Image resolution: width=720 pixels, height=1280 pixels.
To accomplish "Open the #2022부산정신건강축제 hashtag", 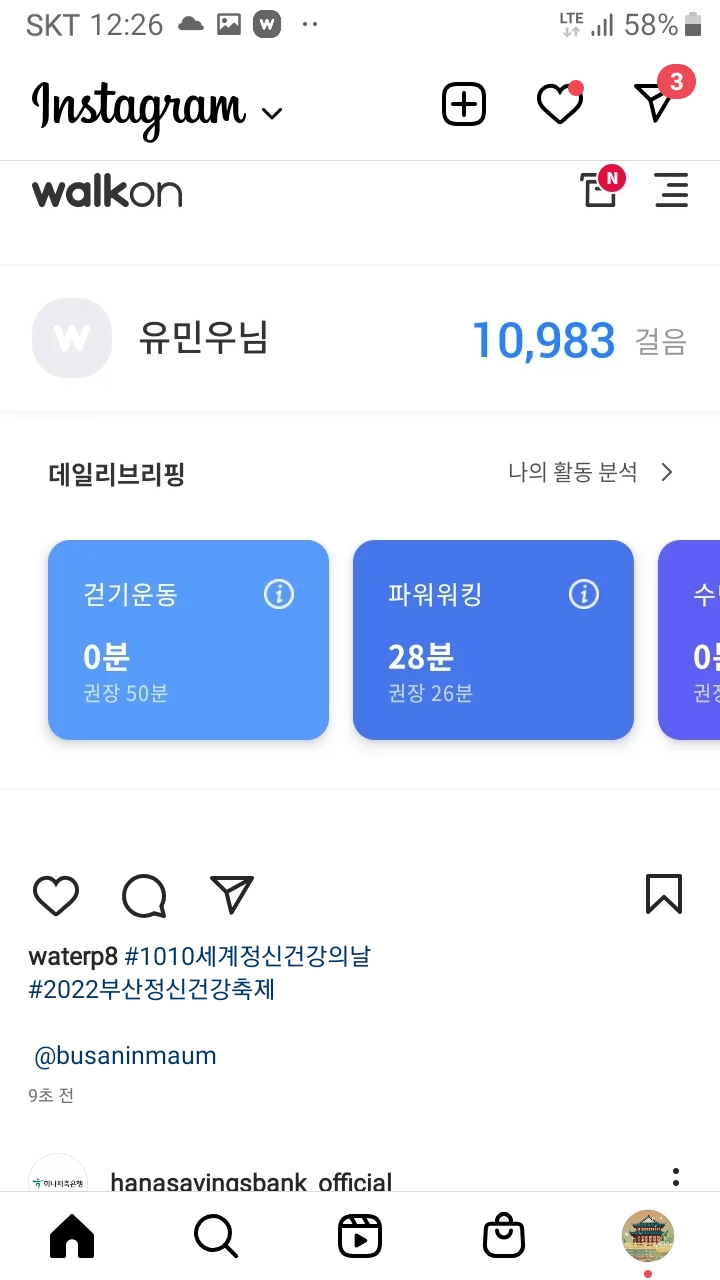I will 151,989.
